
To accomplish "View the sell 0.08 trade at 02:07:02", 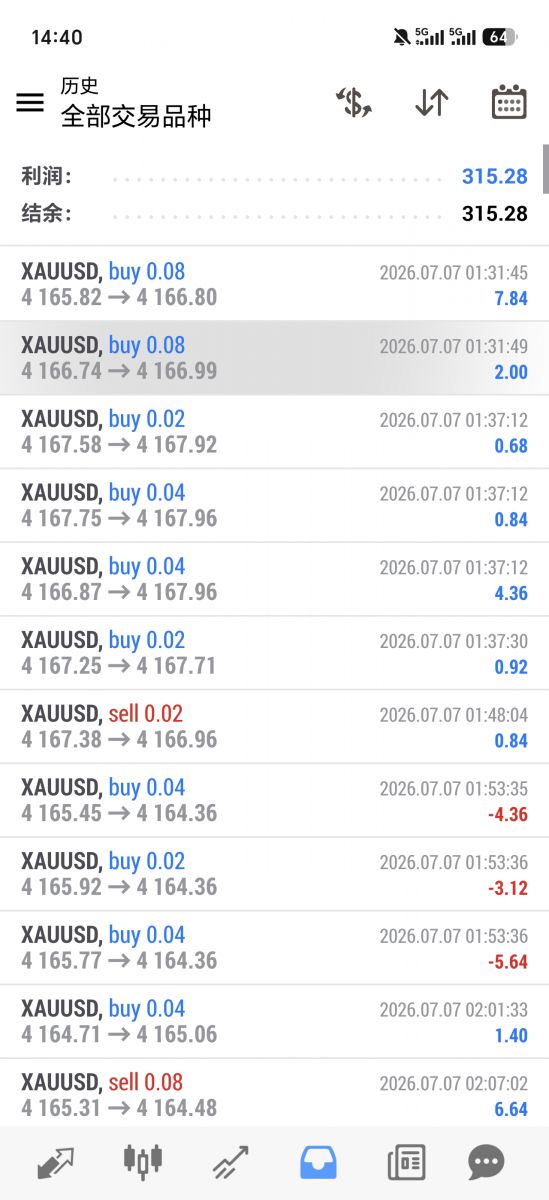I will coord(274,1094).
